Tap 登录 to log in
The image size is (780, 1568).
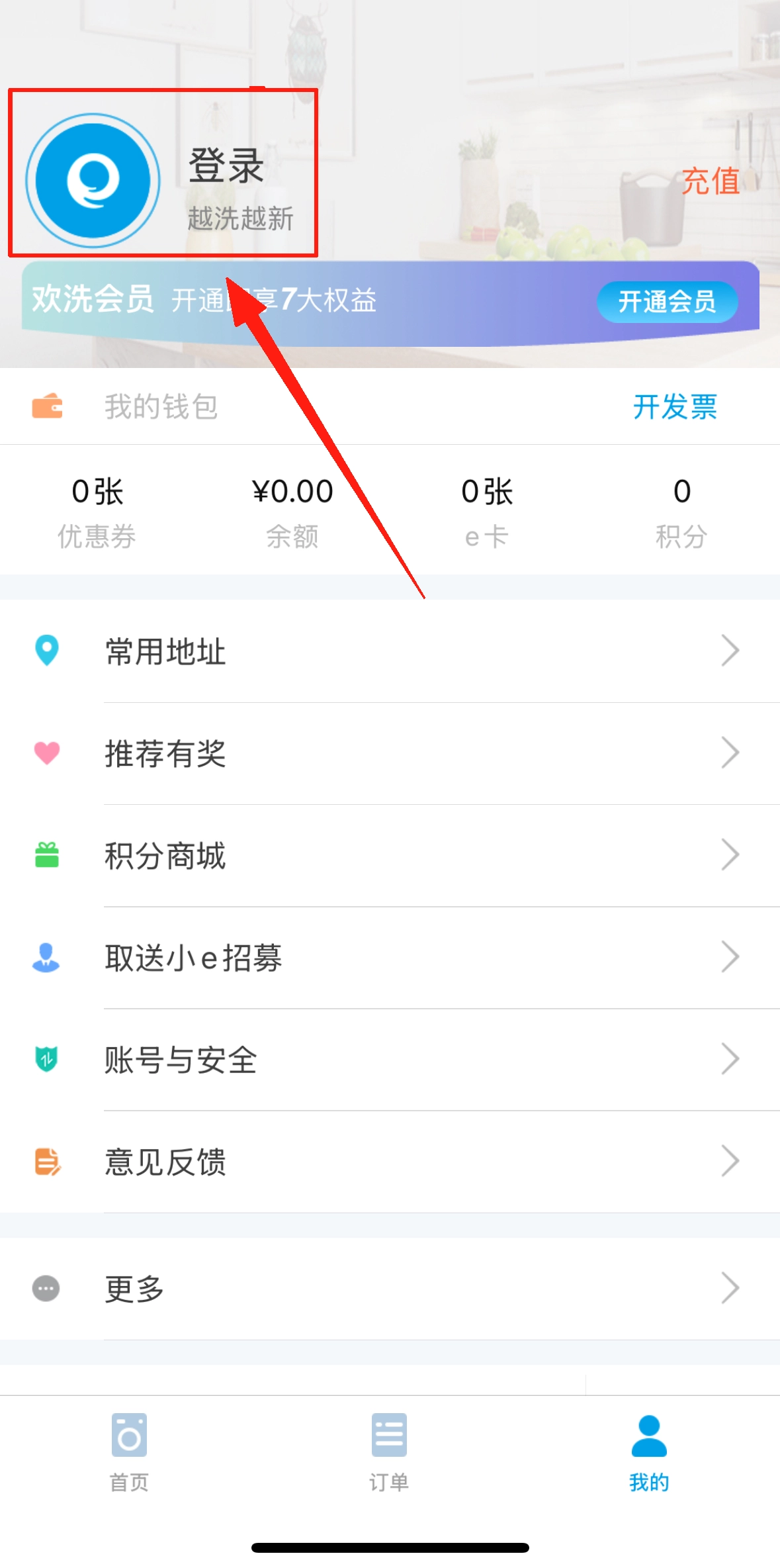[226, 165]
